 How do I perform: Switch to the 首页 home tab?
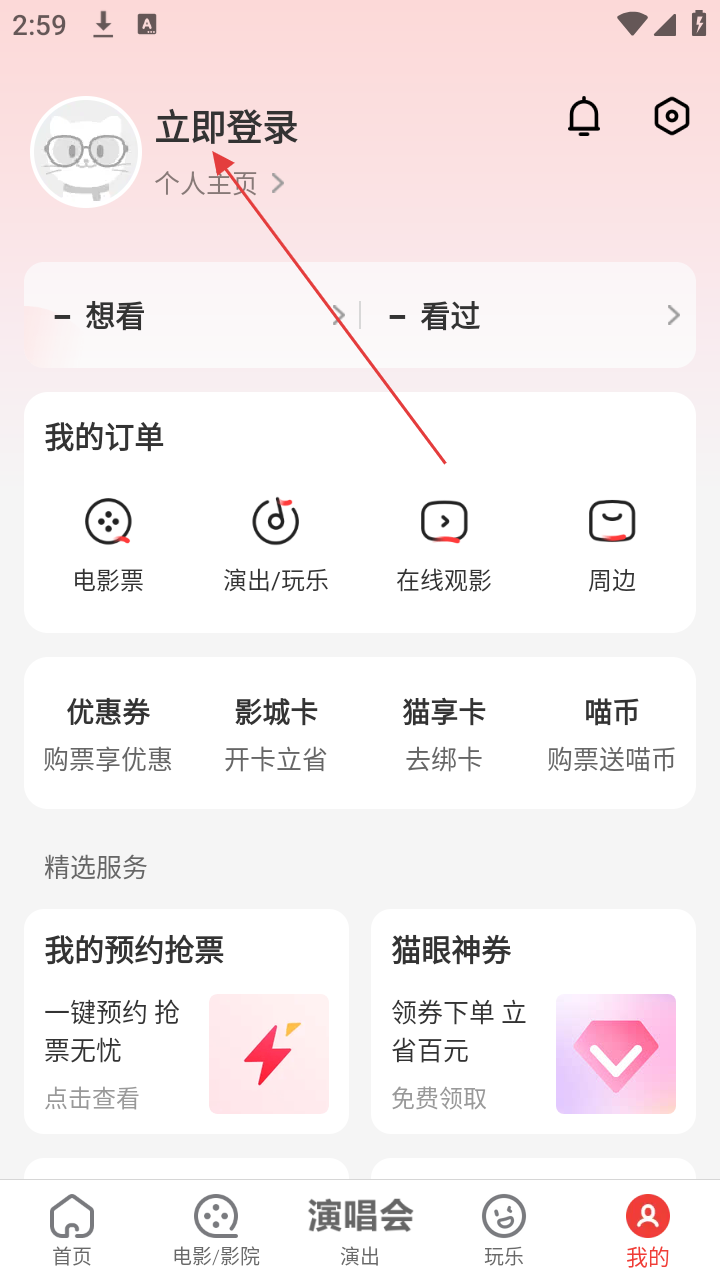[72, 1231]
